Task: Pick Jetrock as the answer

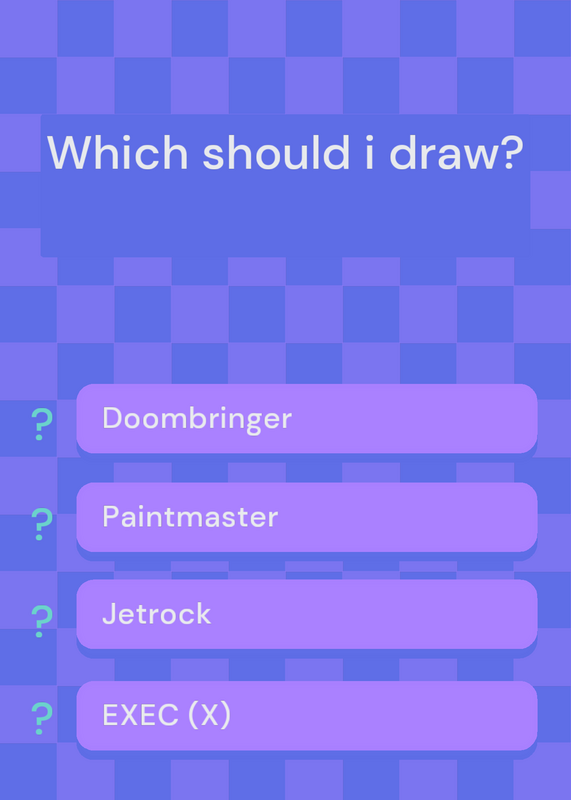Action: [307, 614]
